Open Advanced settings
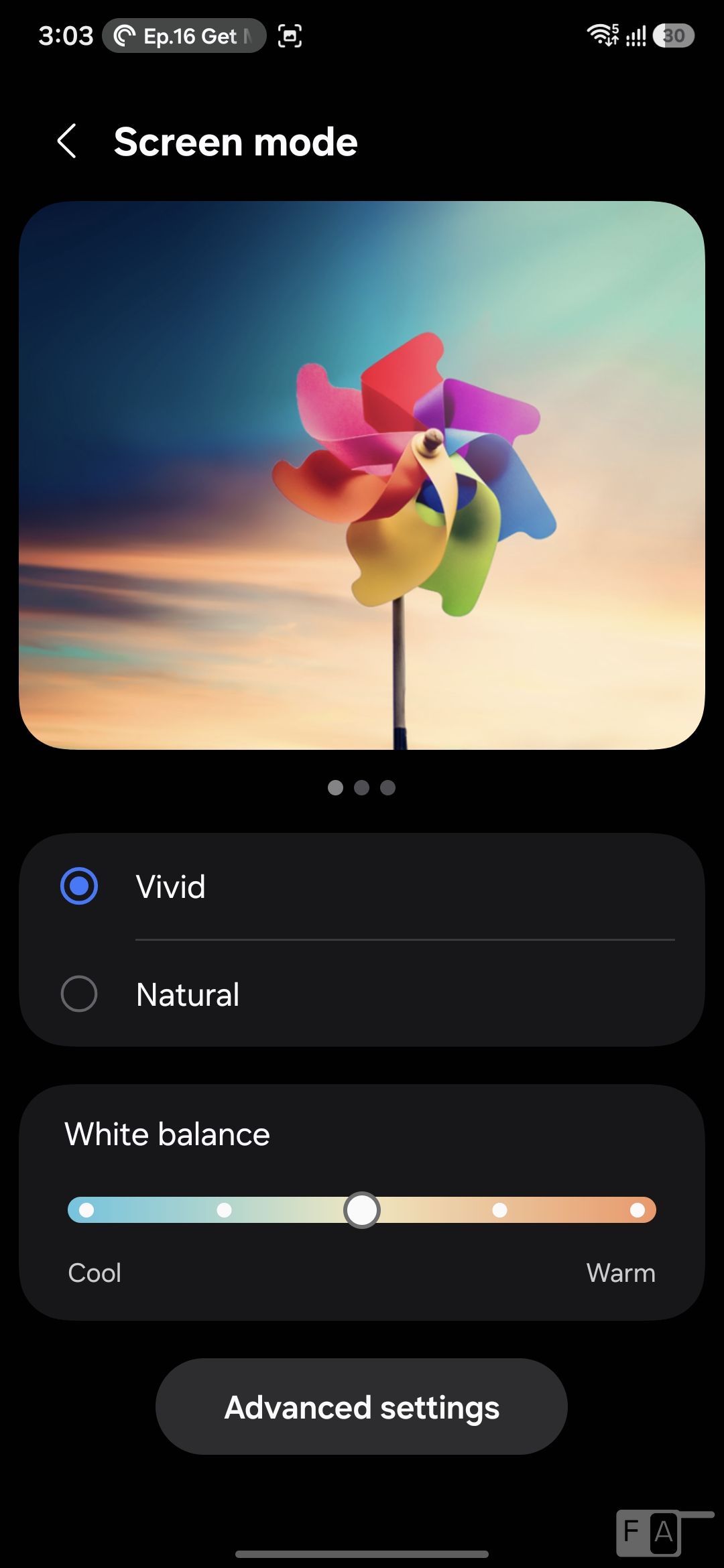Image resolution: width=724 pixels, height=1568 pixels. click(361, 1407)
